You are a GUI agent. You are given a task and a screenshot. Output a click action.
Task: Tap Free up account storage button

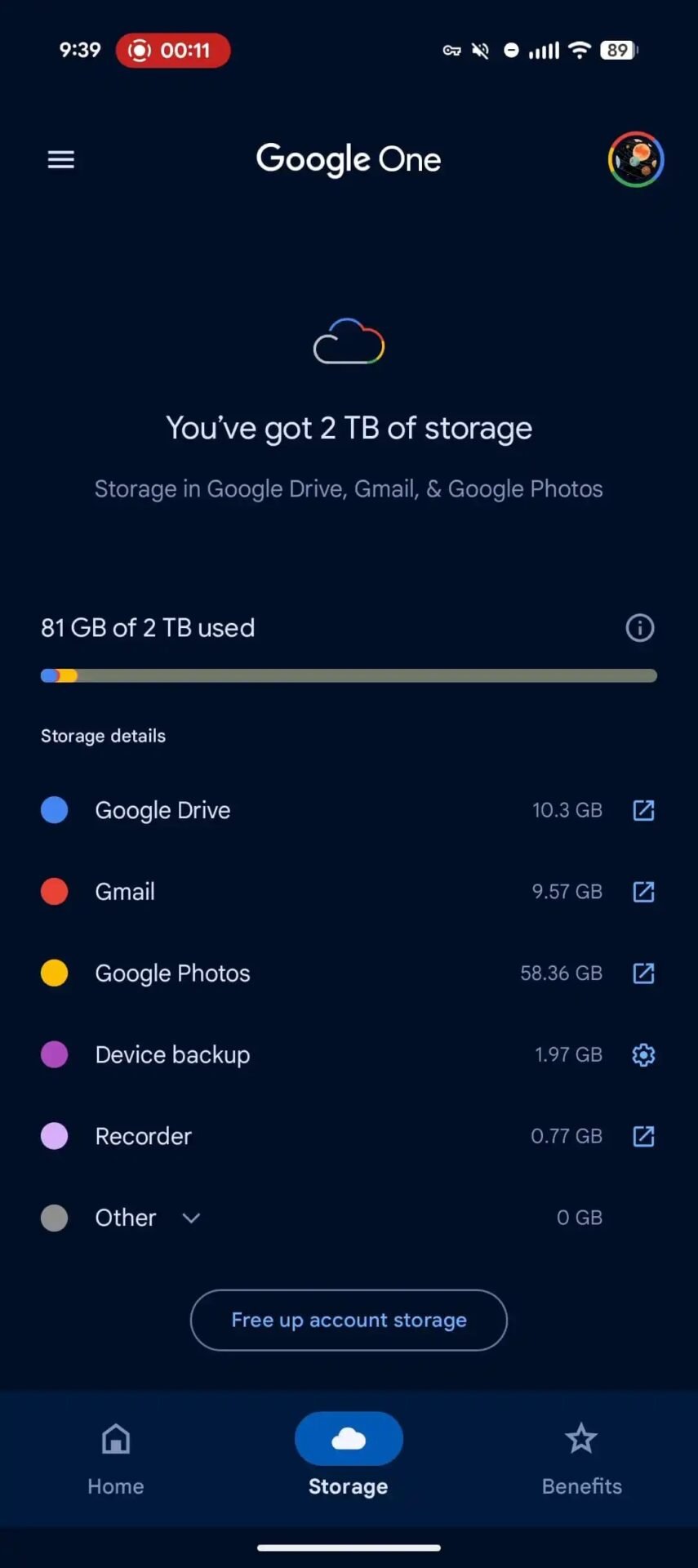pos(349,1320)
